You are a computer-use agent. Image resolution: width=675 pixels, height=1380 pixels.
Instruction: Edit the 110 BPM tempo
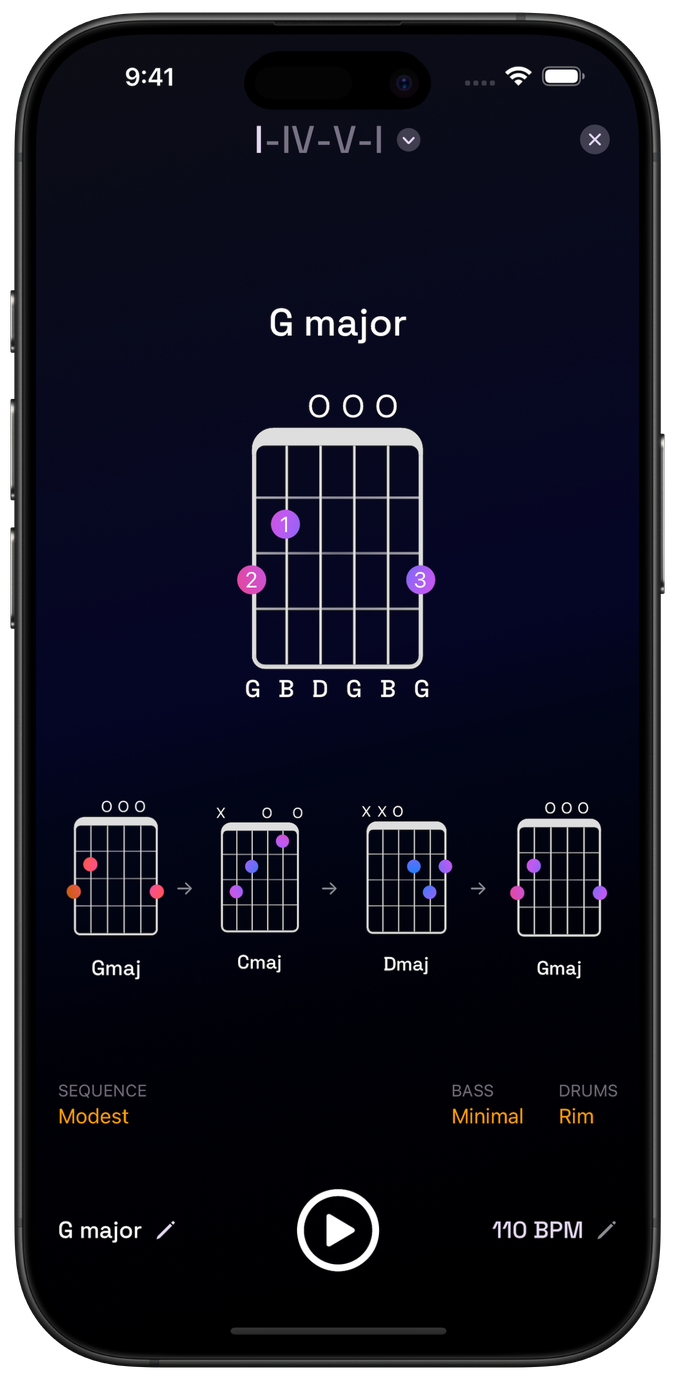606,1230
